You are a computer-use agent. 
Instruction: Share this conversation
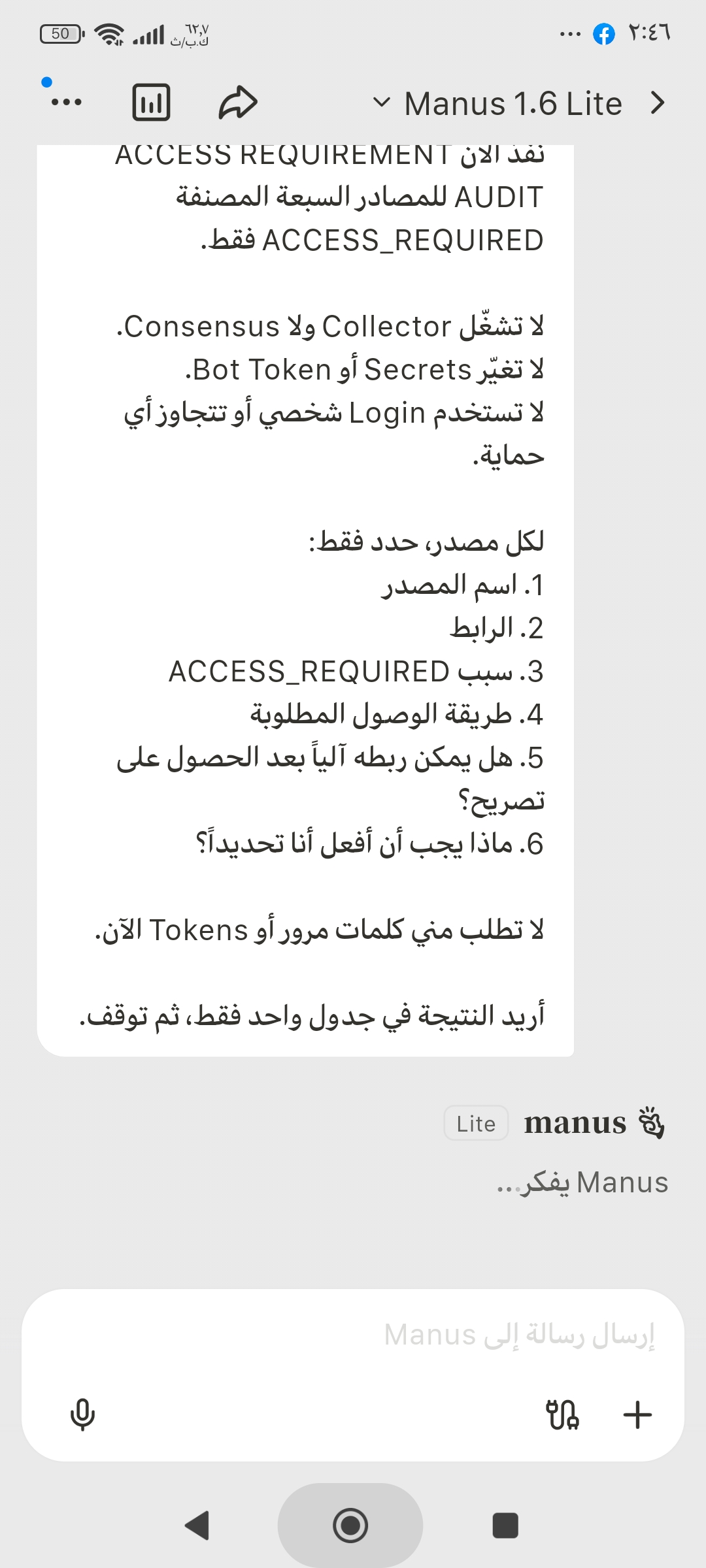(x=238, y=103)
